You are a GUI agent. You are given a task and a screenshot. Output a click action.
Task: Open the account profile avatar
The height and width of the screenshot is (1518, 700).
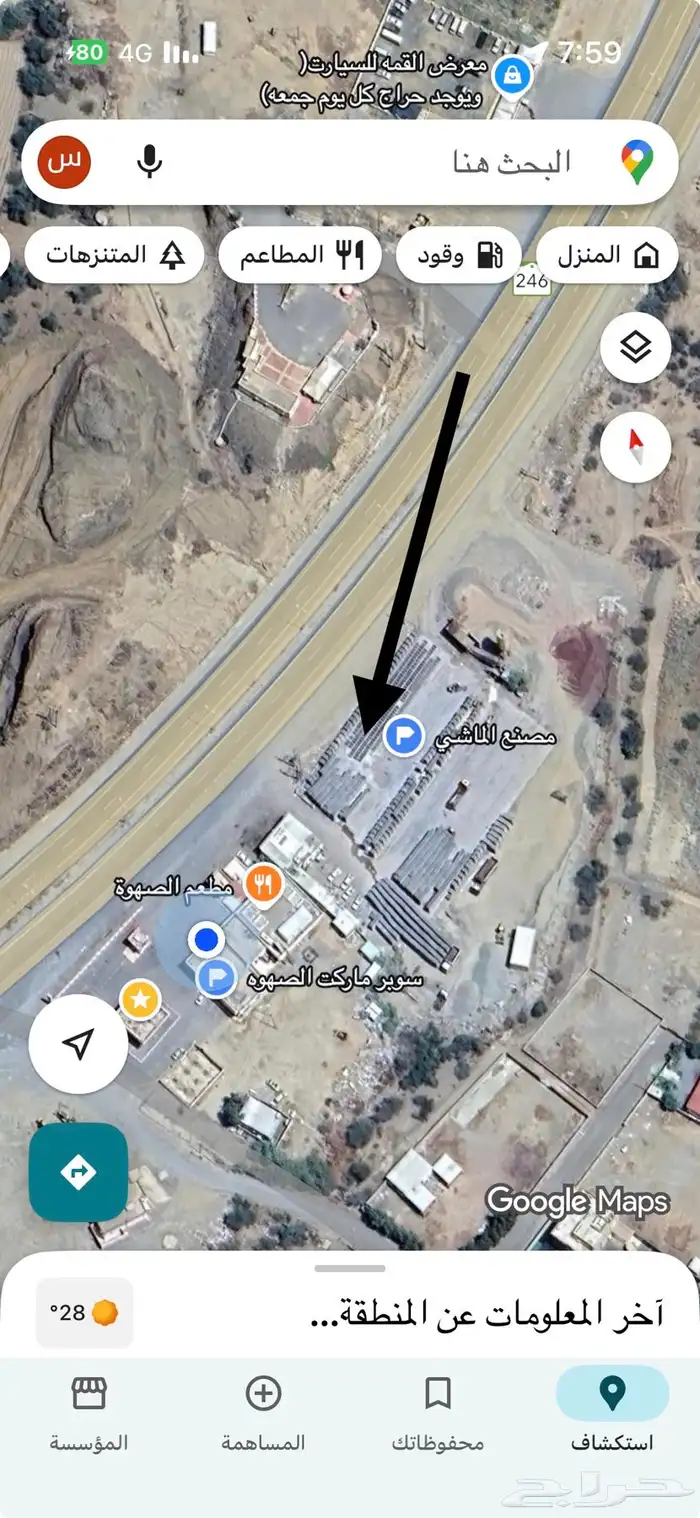64,162
